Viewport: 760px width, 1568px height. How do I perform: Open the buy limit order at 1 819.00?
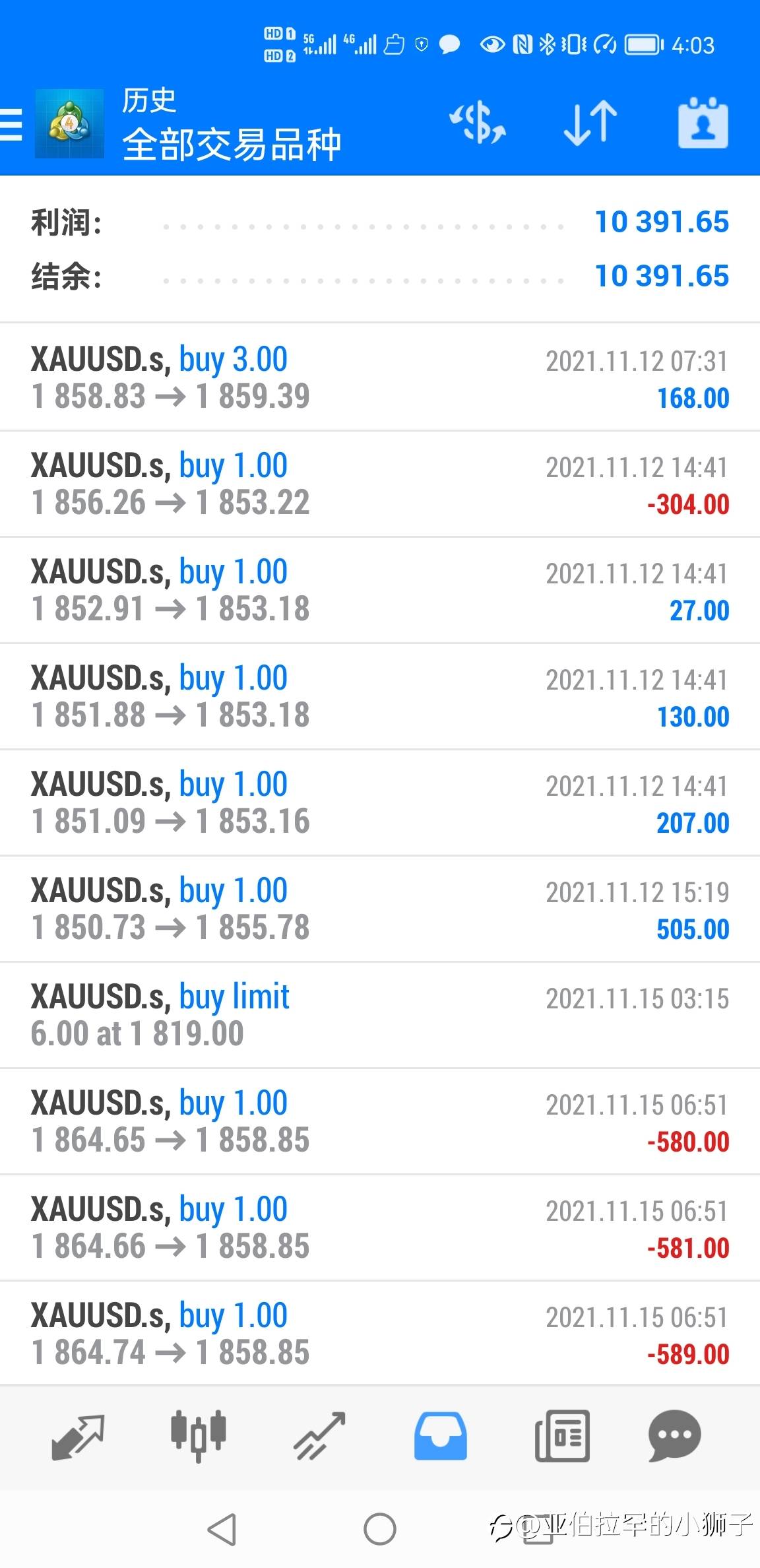[x=380, y=1016]
